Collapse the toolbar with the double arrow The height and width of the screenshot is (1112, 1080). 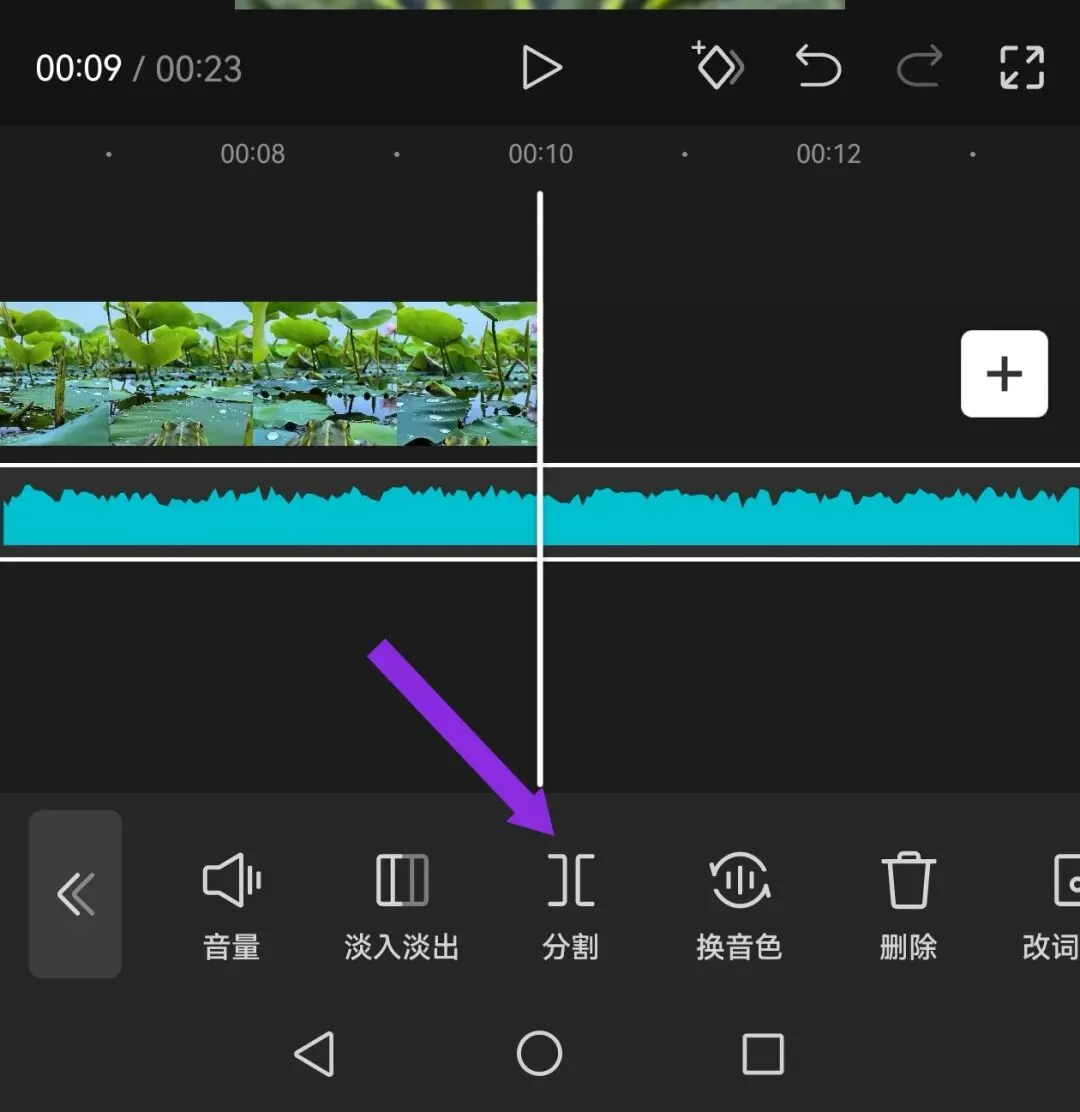tap(75, 894)
